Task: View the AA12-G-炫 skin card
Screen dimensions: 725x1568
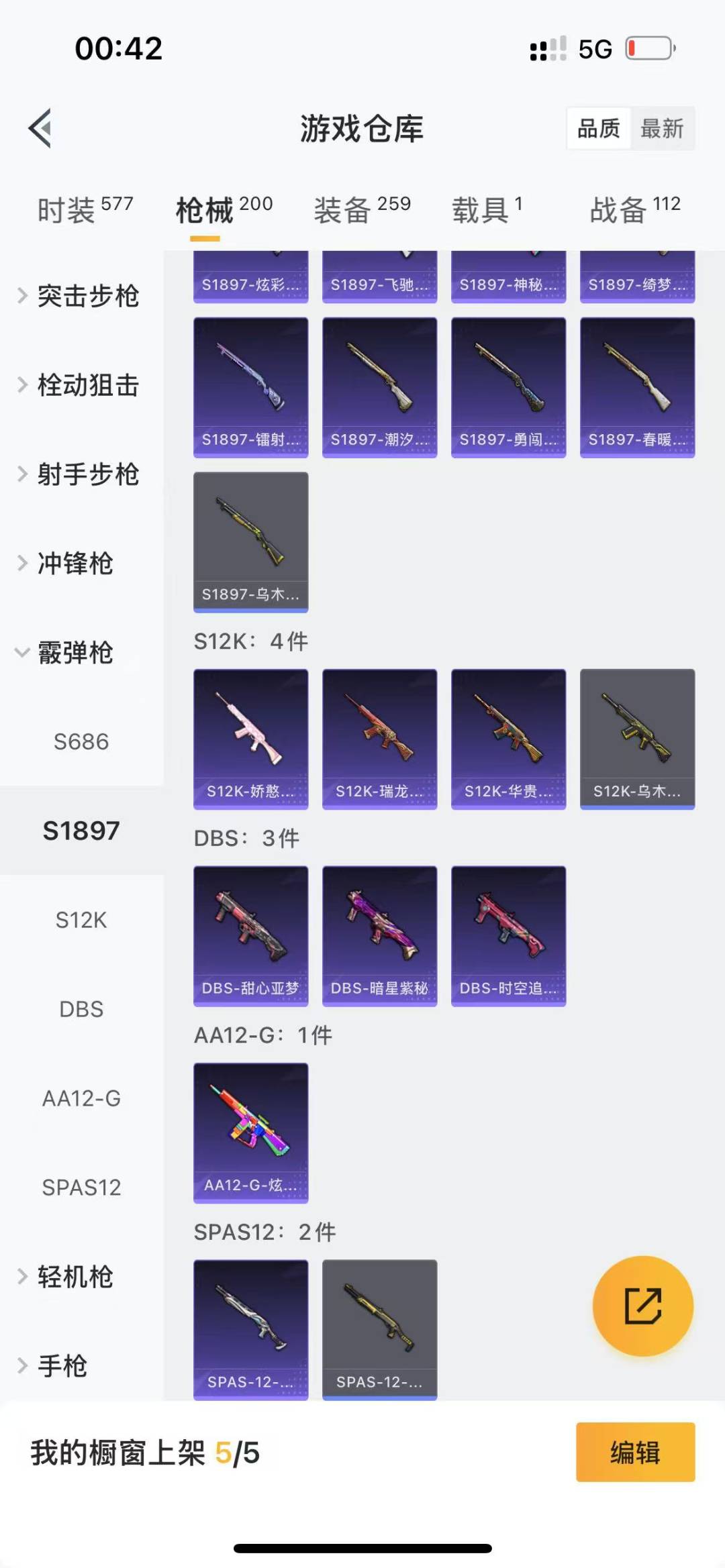Action: tap(250, 1132)
